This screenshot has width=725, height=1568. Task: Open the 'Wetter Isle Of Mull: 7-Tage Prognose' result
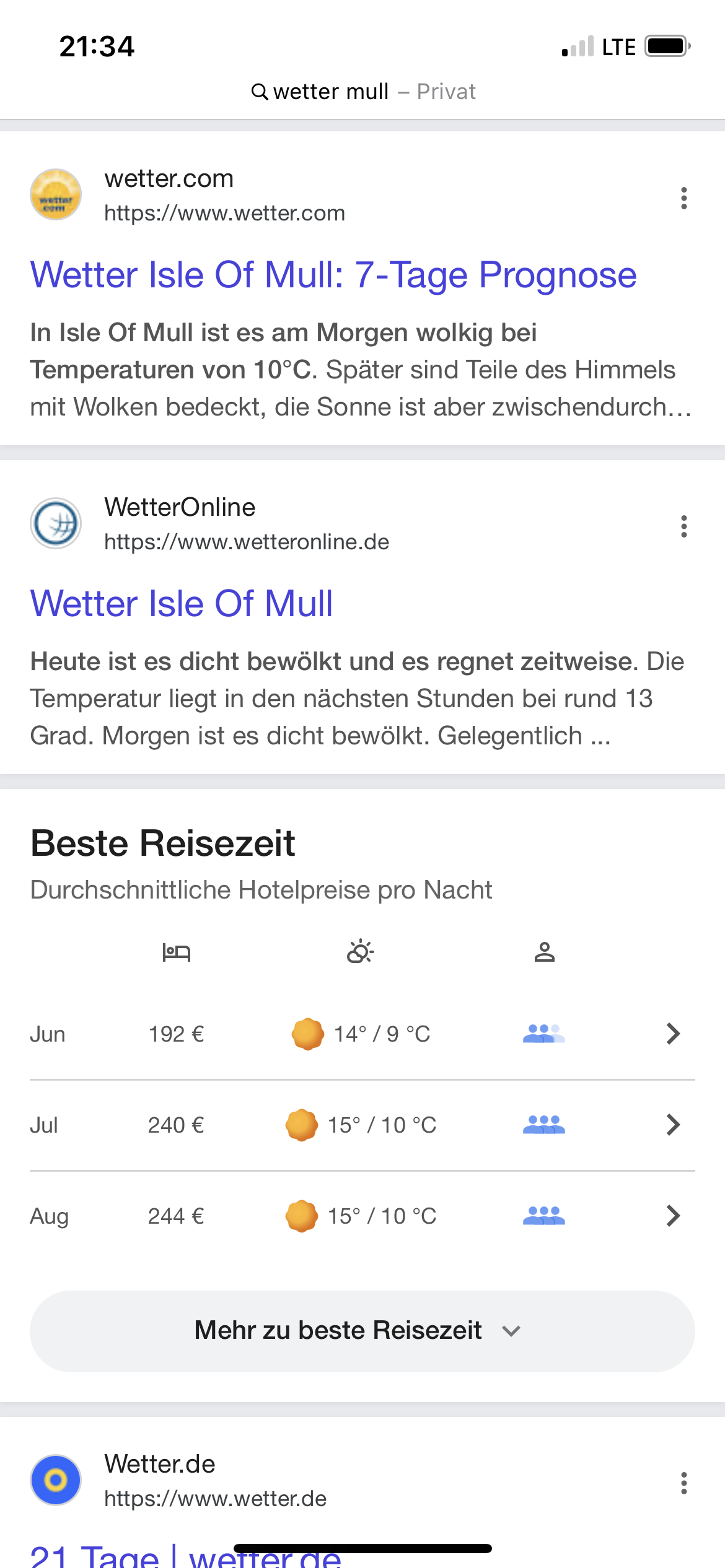(333, 274)
